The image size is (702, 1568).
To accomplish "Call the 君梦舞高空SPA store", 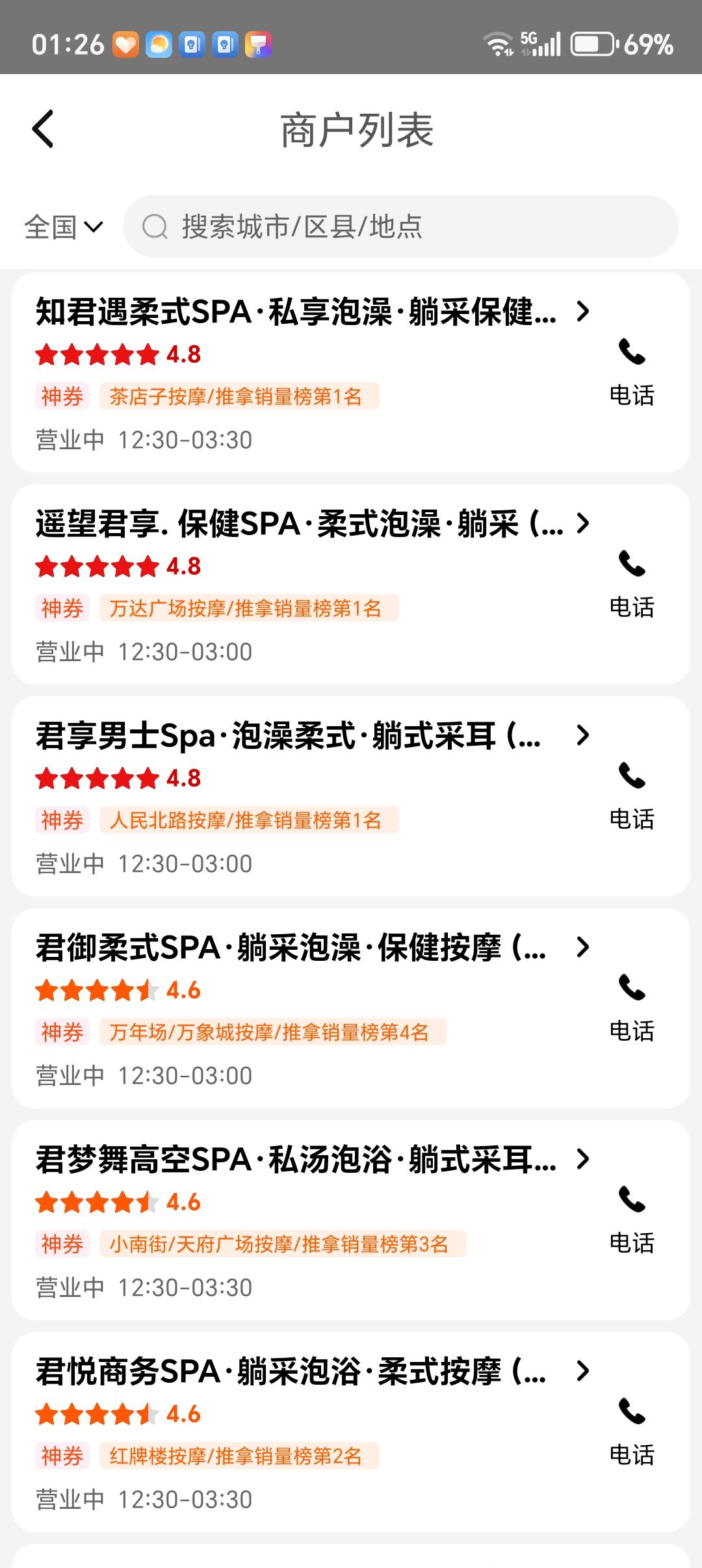I will coord(631,1220).
